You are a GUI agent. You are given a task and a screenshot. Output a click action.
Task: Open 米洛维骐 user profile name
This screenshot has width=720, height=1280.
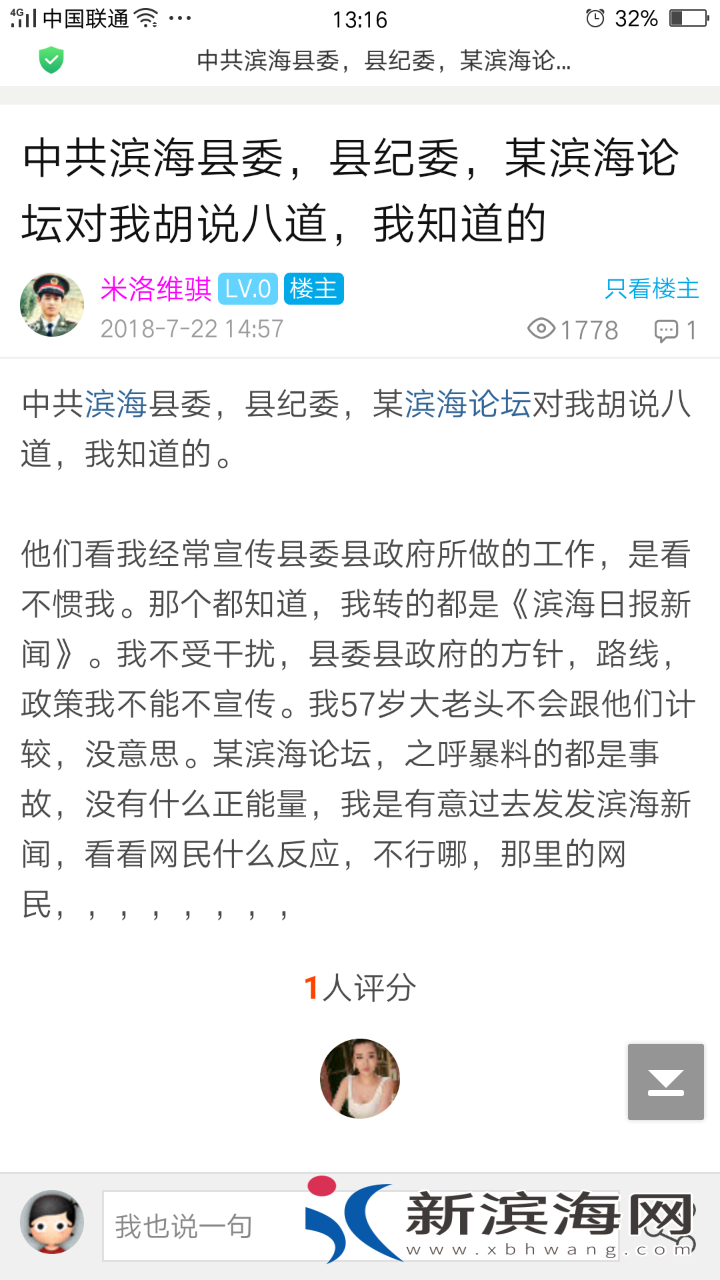click(x=155, y=289)
